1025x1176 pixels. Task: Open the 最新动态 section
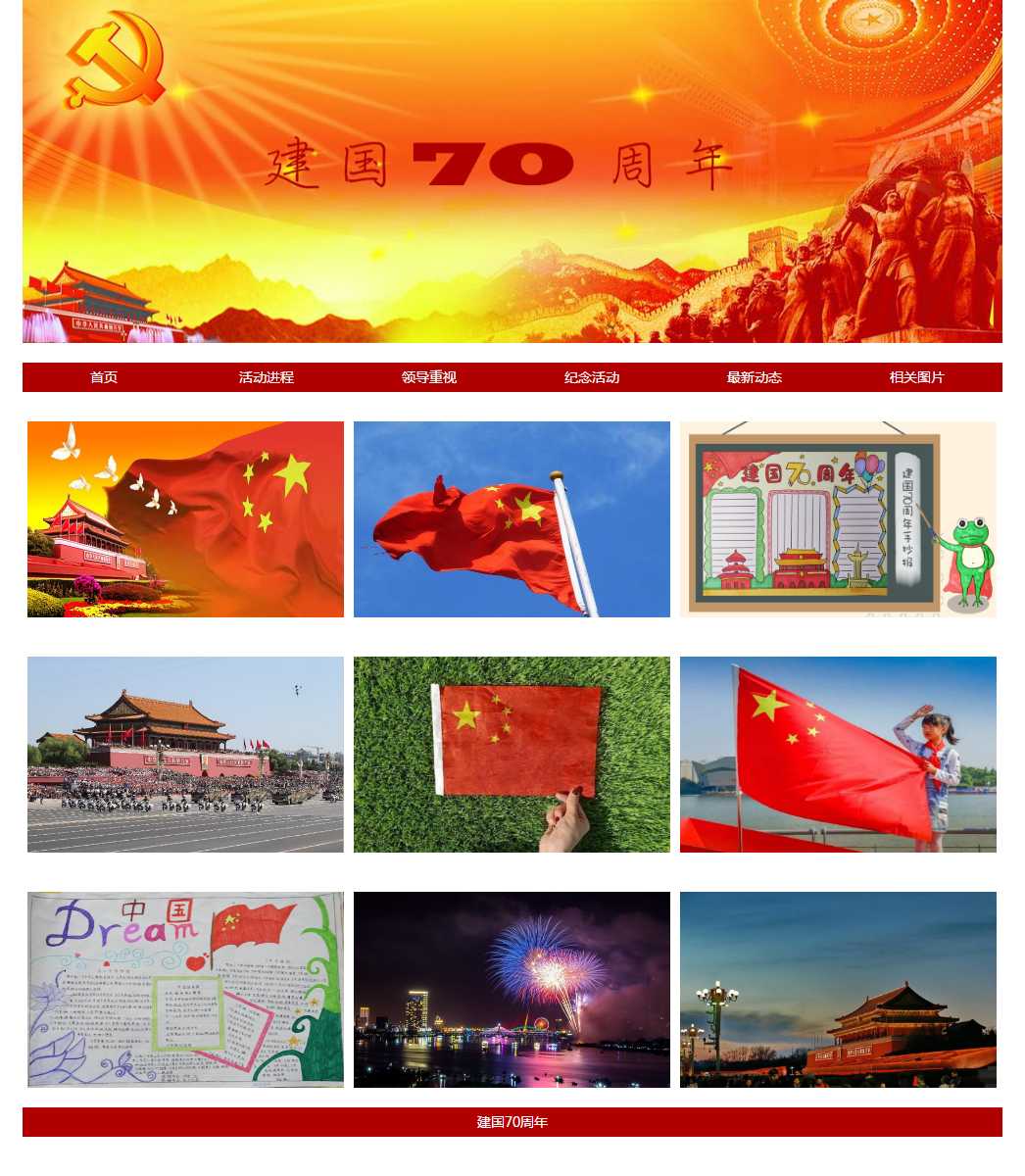755,377
